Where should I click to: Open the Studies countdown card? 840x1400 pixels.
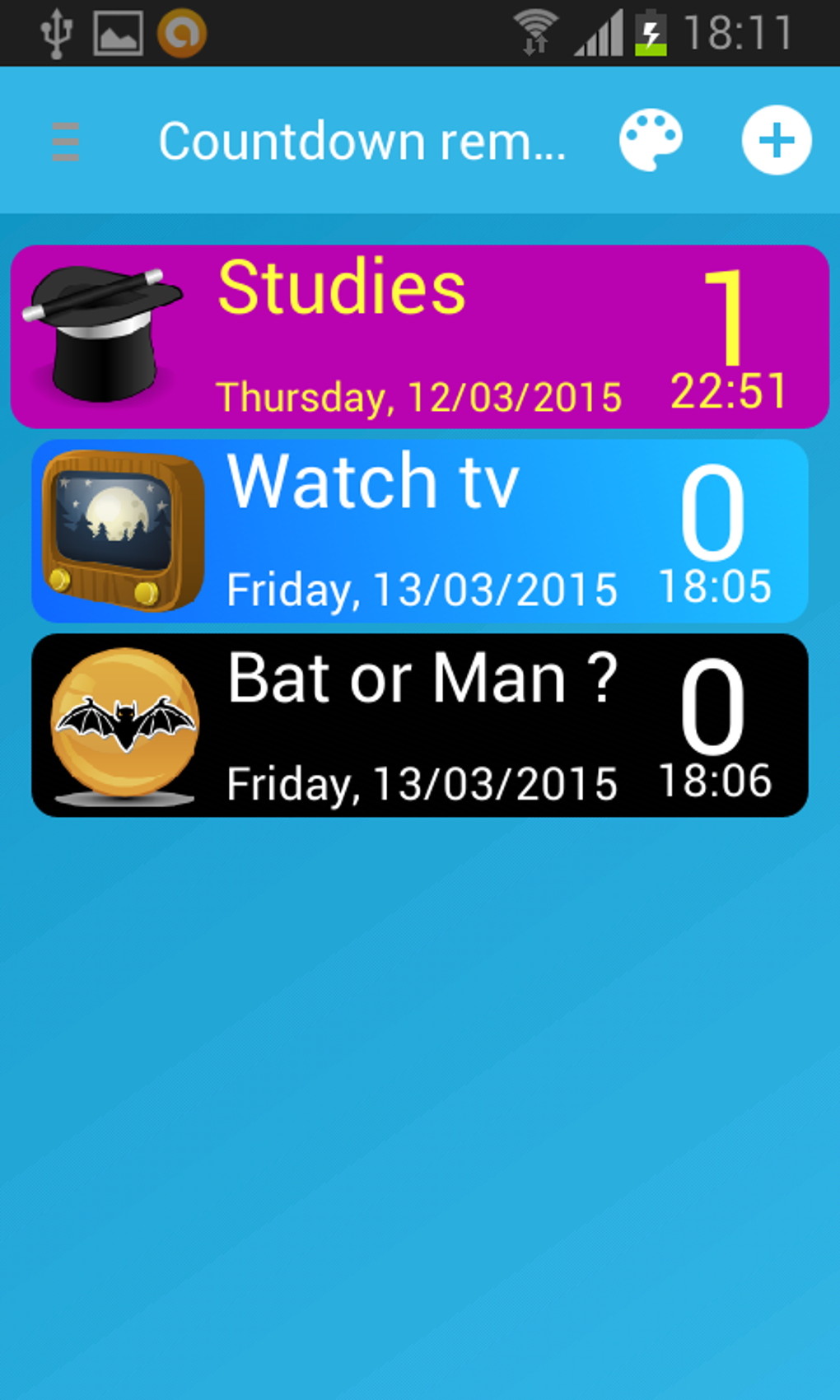(x=420, y=337)
